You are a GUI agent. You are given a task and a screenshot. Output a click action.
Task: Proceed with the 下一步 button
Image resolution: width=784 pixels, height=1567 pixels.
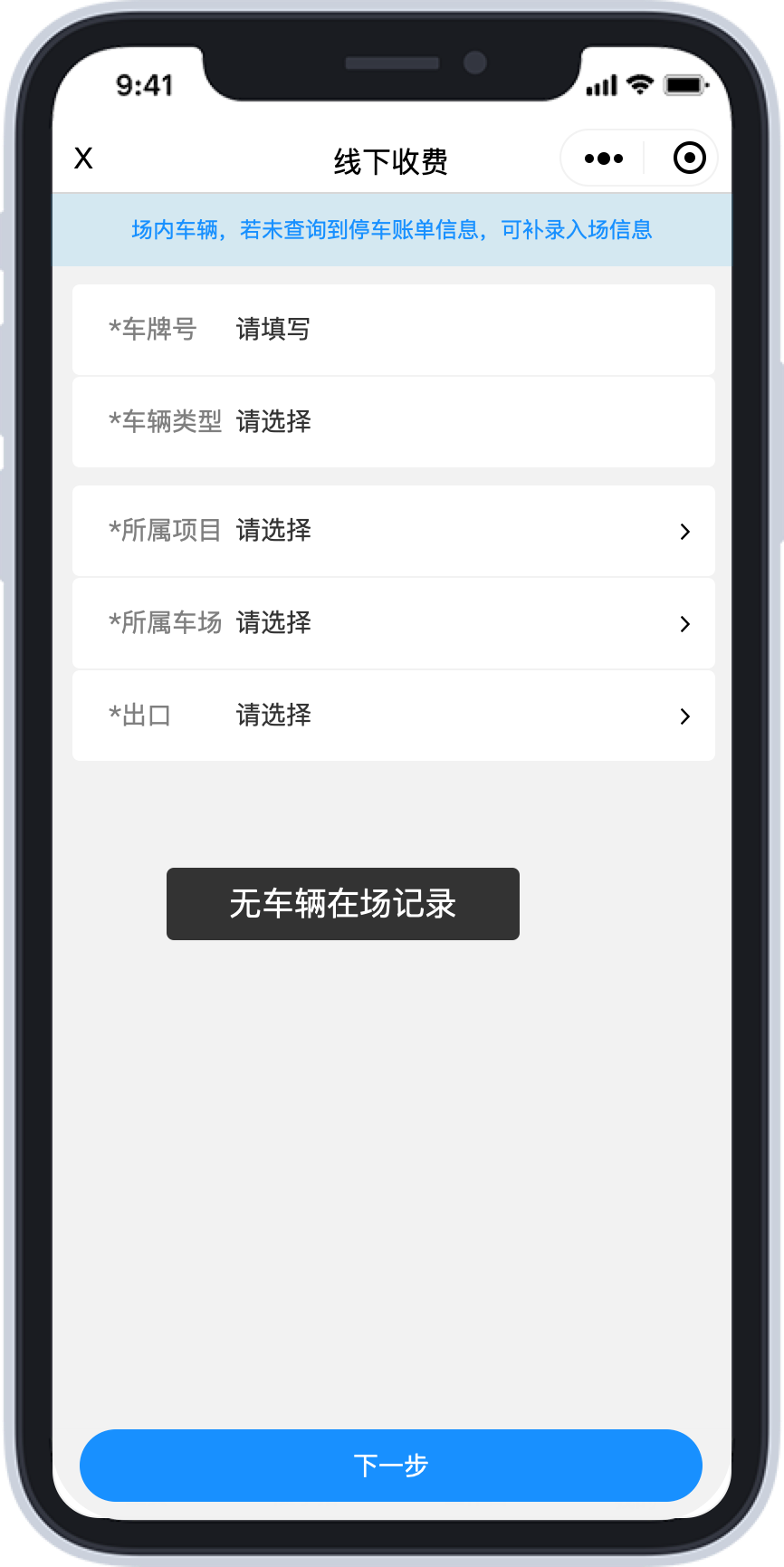(391, 1465)
